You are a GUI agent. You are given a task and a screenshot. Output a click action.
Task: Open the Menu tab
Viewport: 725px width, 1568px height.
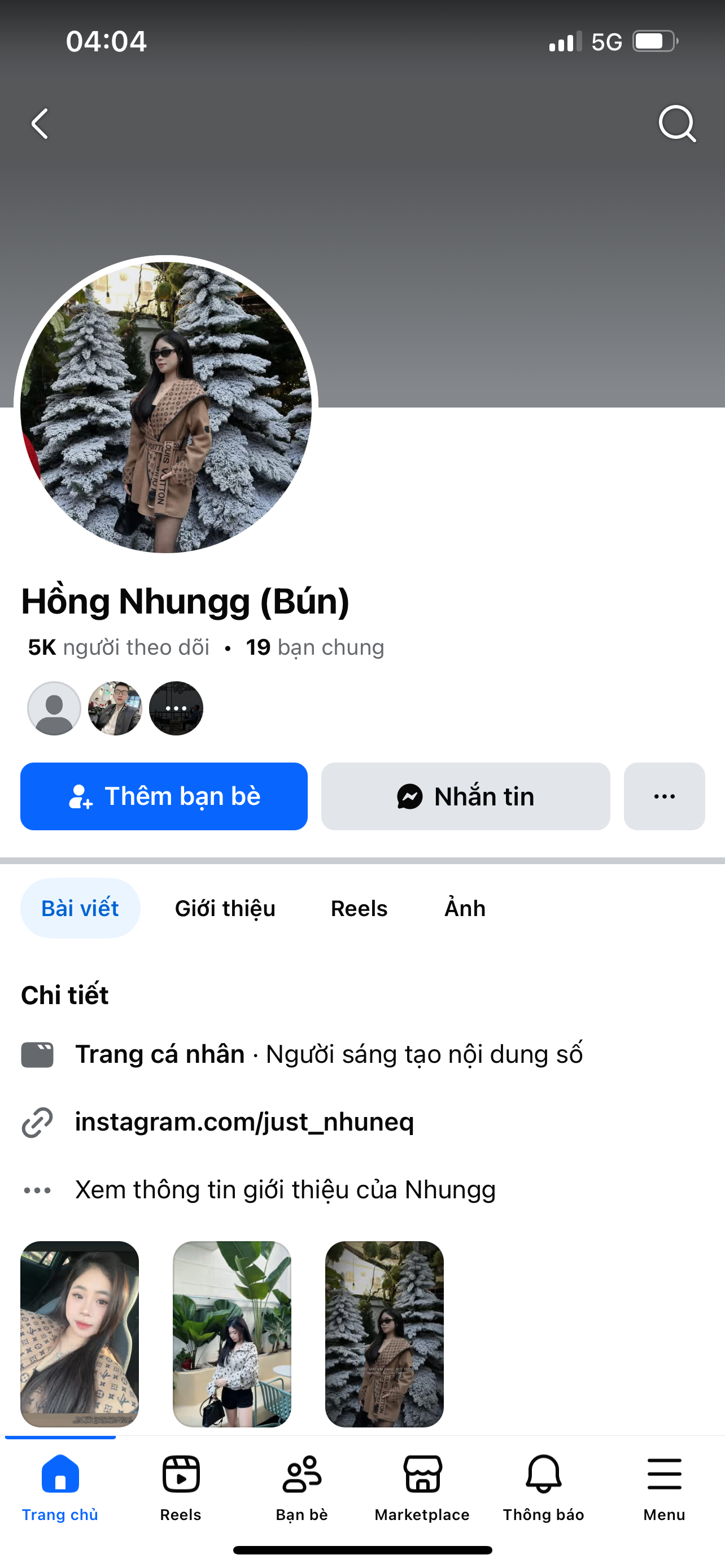(x=663, y=1486)
